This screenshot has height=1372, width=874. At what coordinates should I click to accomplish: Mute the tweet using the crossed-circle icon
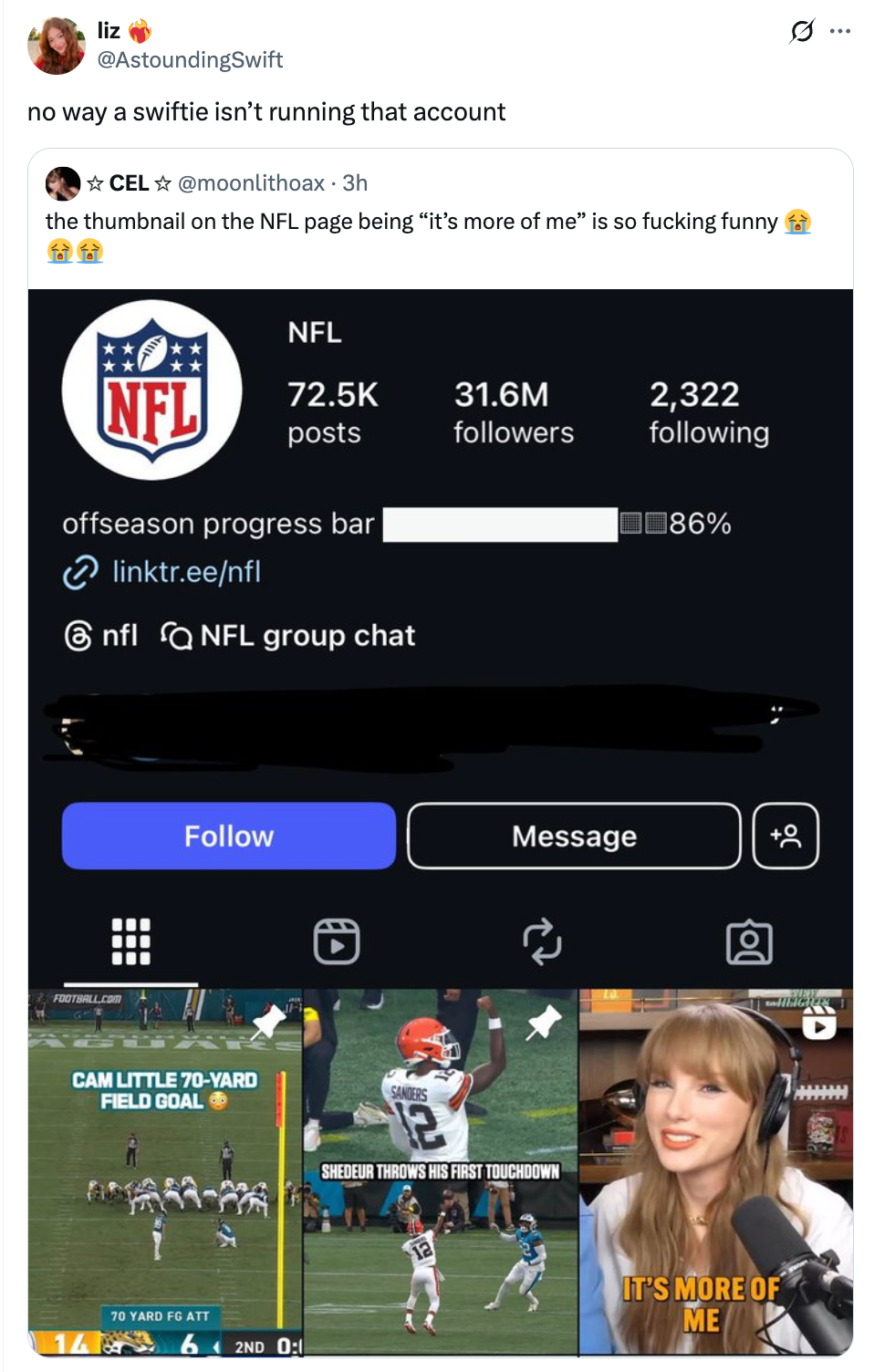click(x=800, y=29)
